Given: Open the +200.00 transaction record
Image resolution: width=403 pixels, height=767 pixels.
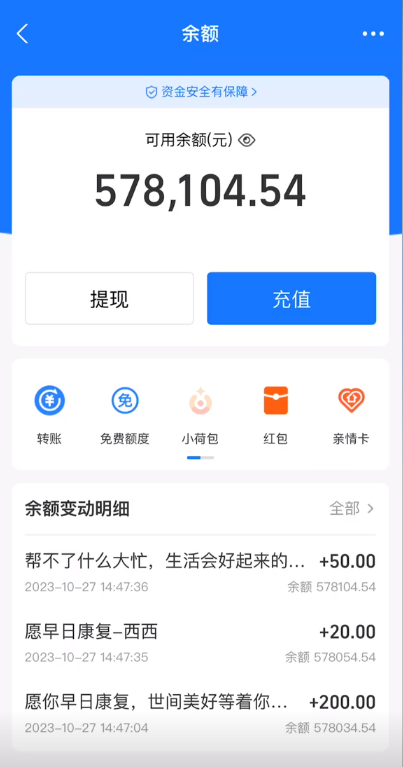Looking at the screenshot, I should point(201,712).
